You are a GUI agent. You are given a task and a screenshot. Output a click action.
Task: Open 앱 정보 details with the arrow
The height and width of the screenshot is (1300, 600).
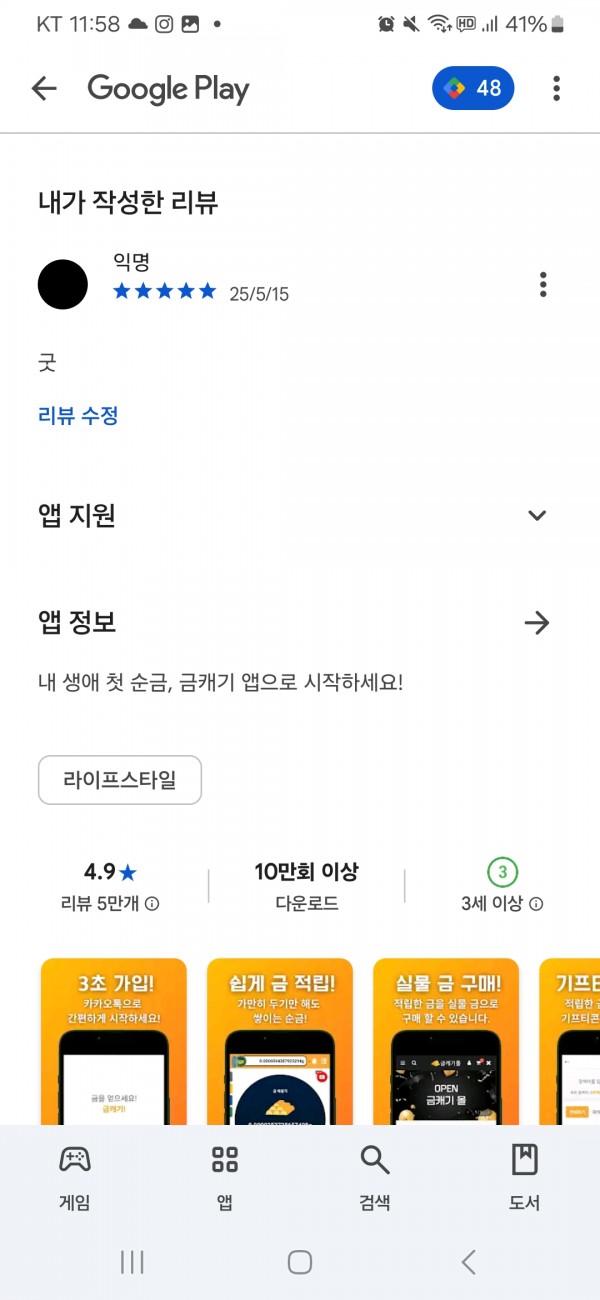point(537,623)
